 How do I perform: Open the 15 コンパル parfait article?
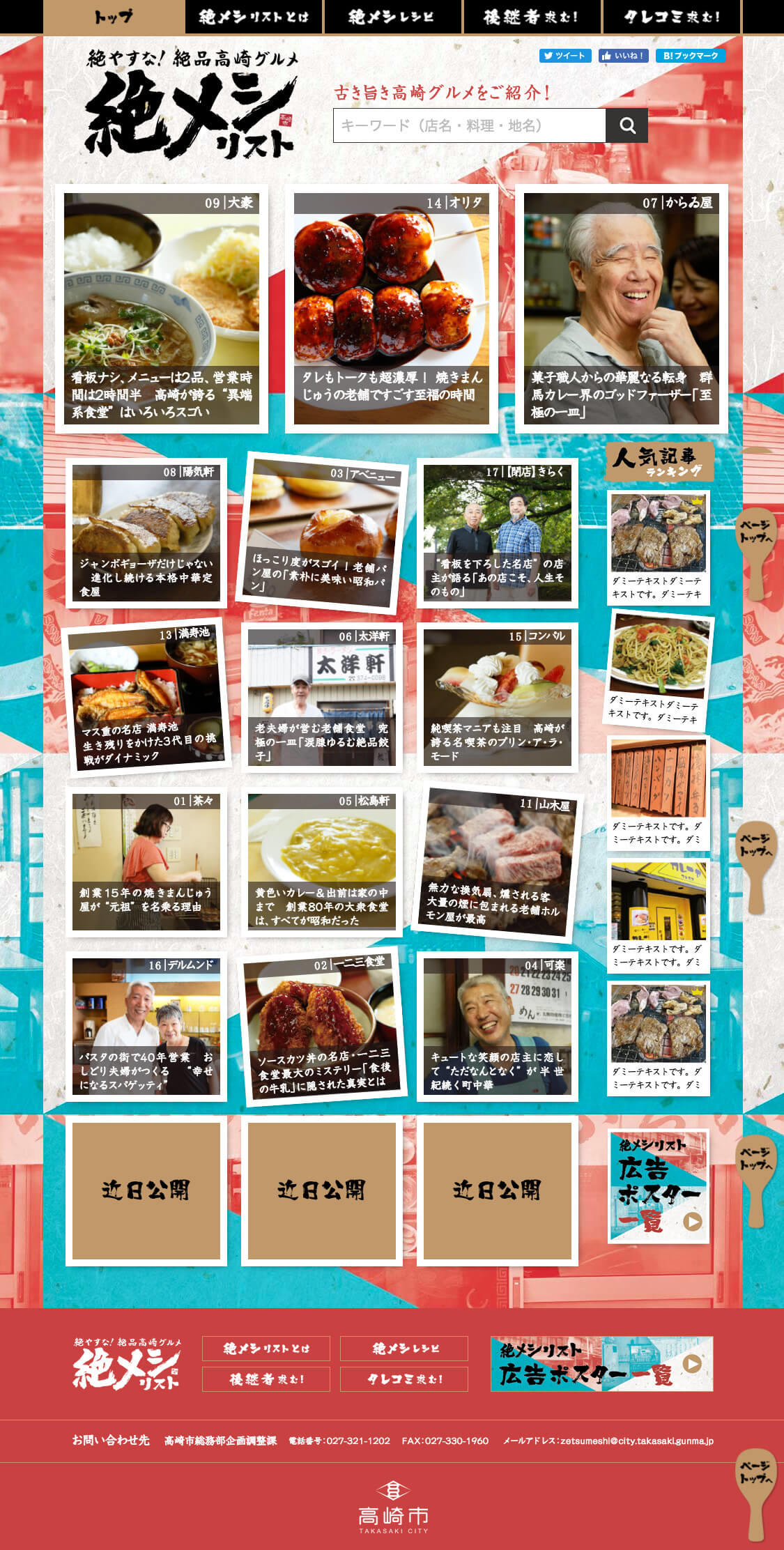[498, 697]
